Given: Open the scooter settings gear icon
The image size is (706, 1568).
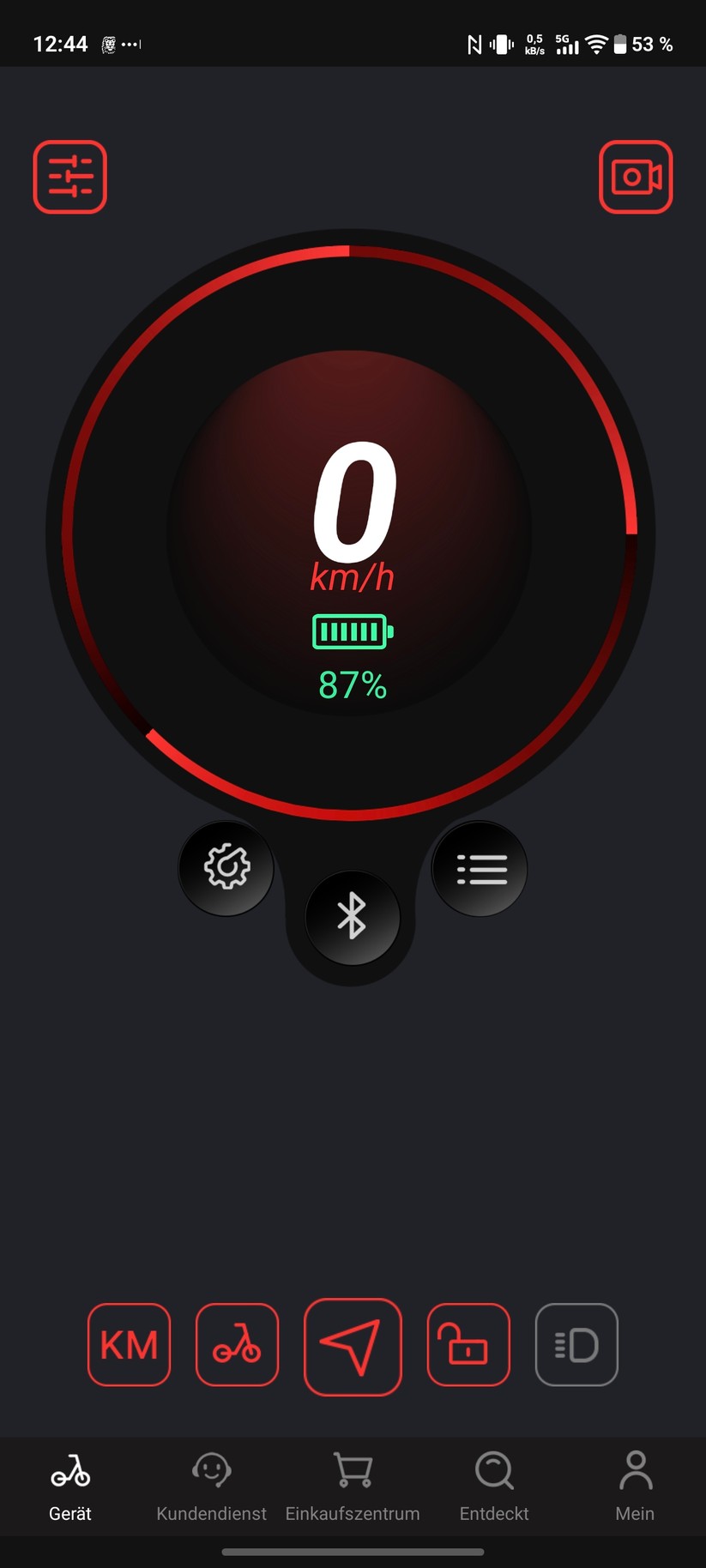Looking at the screenshot, I should [x=226, y=868].
